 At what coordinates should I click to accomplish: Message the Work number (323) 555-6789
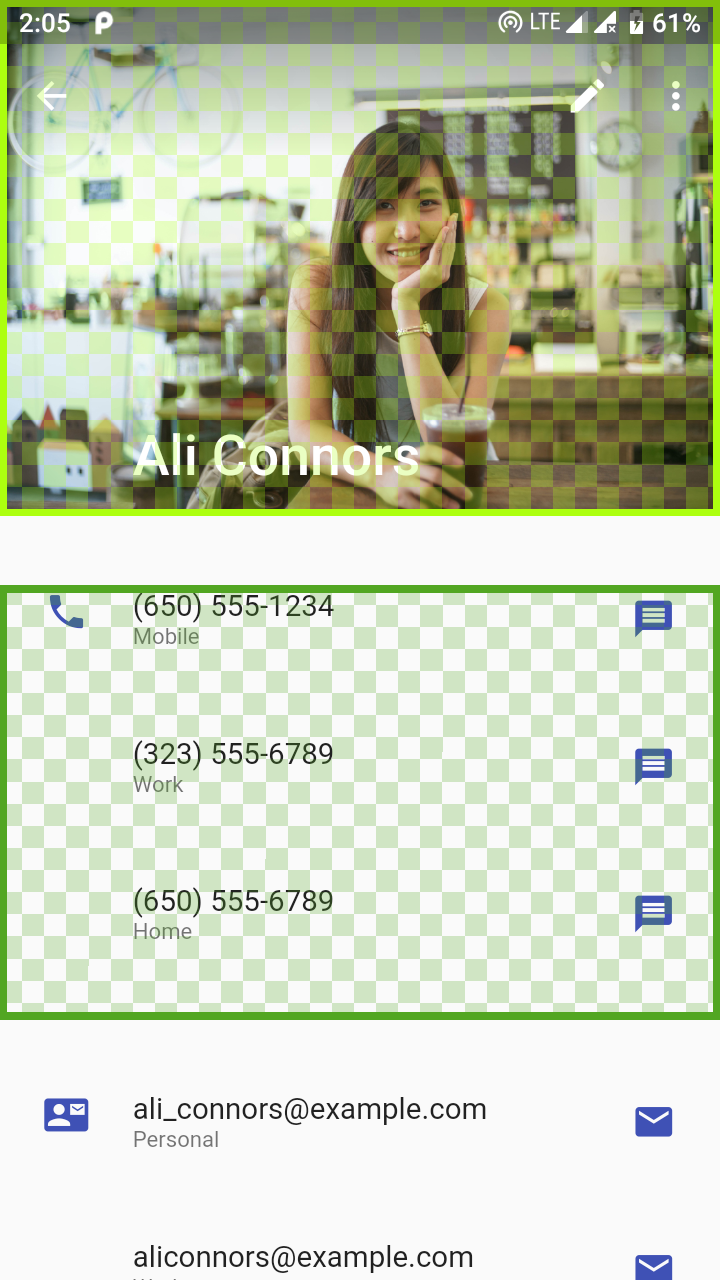[x=653, y=766]
